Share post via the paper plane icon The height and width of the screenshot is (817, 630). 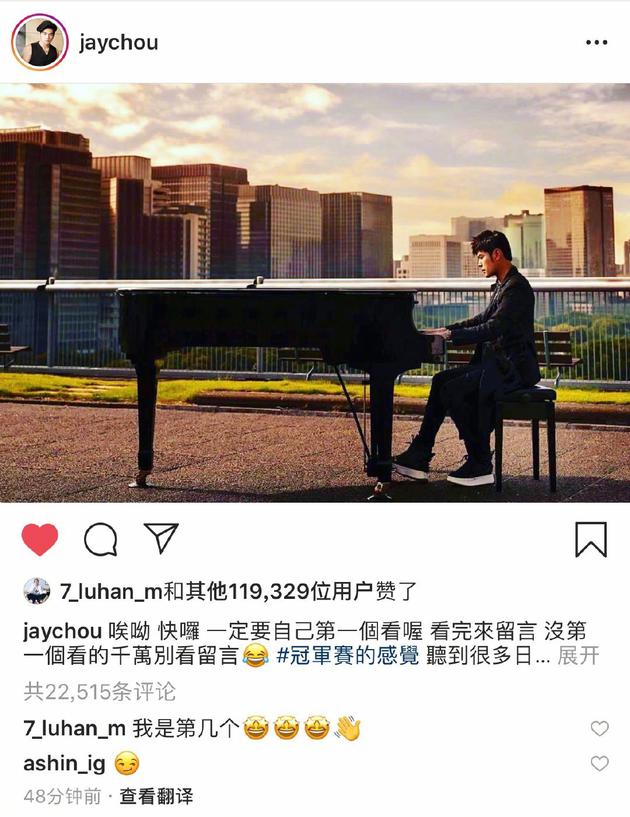point(160,538)
